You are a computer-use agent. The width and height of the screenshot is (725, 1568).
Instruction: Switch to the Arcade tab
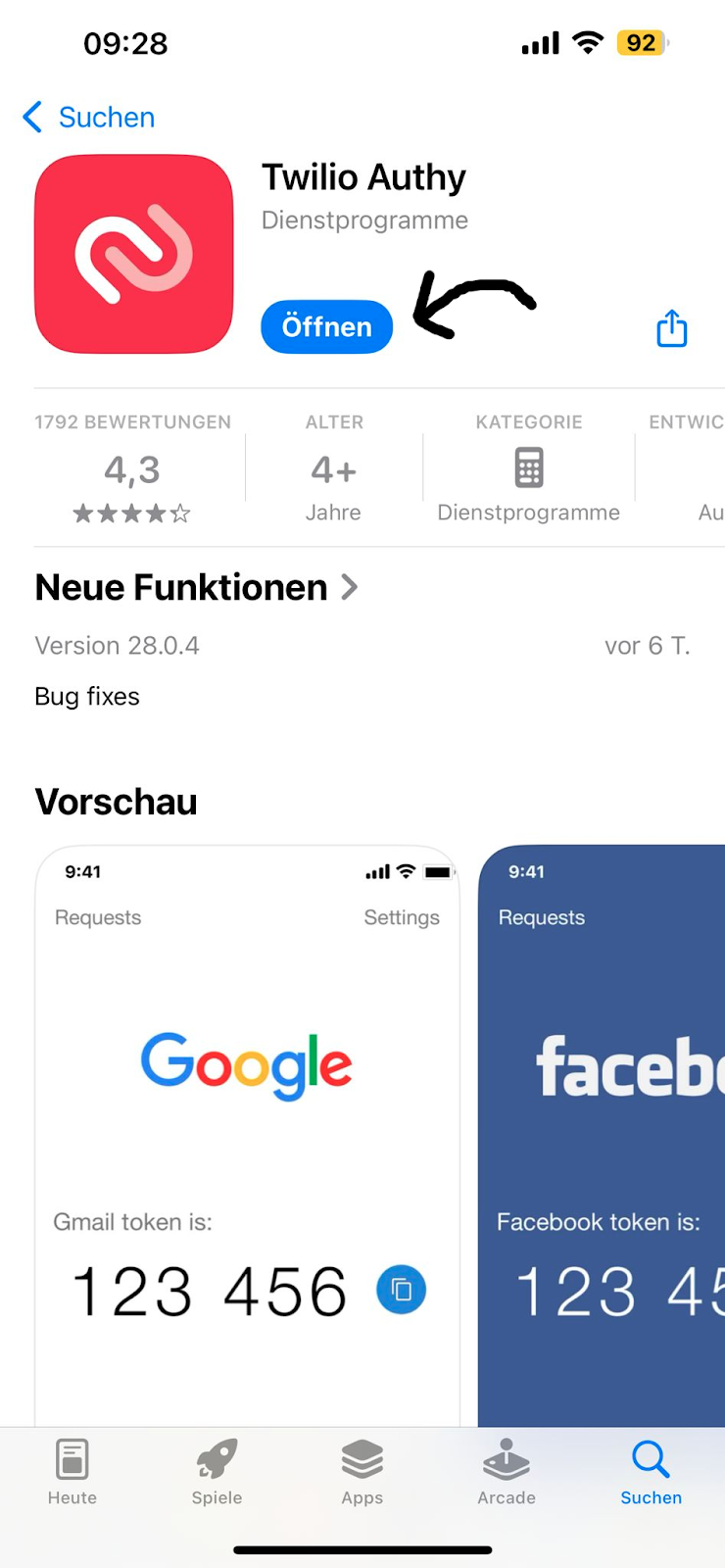pyautogui.click(x=507, y=1472)
